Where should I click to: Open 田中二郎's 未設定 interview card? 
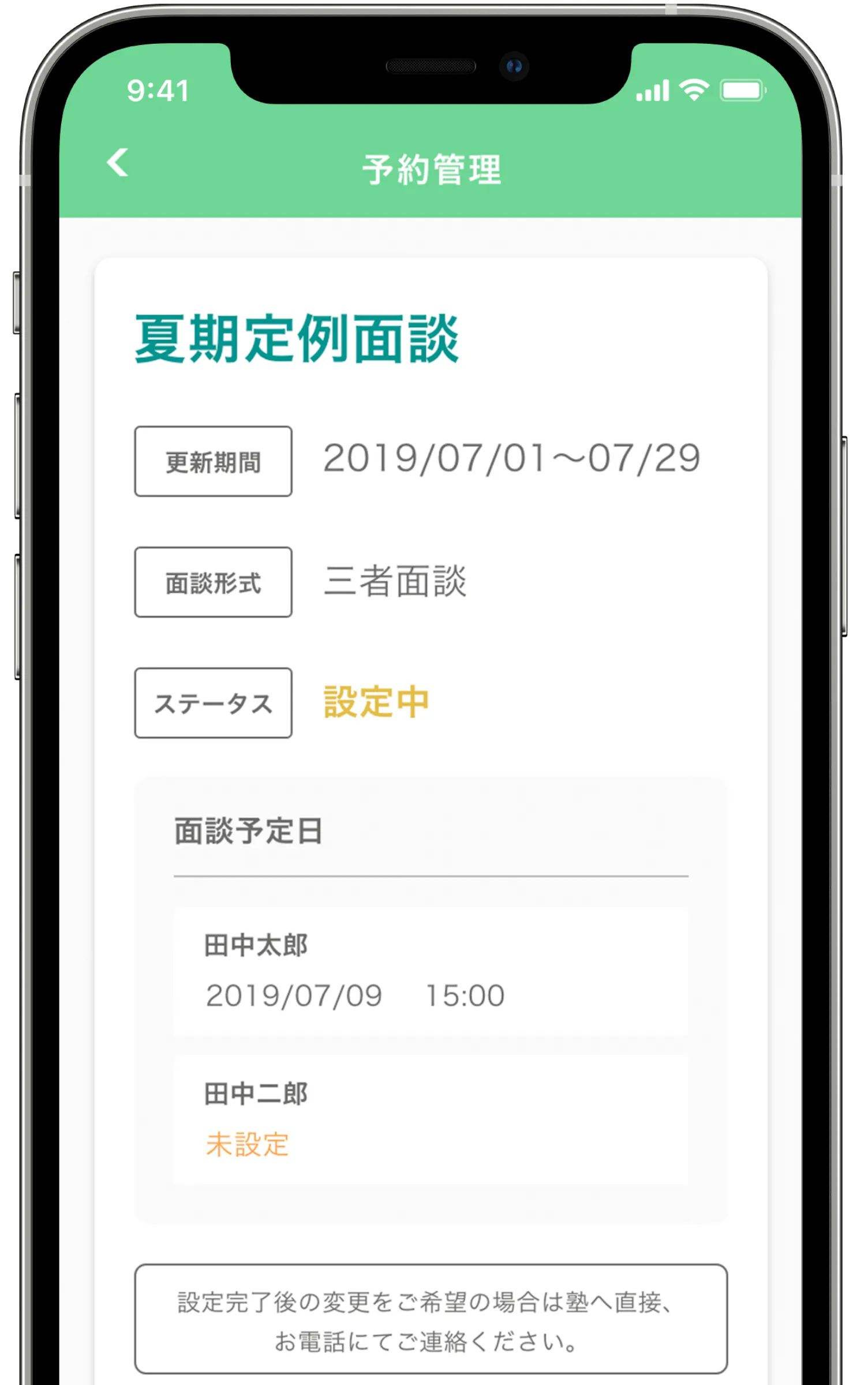coord(431,1120)
